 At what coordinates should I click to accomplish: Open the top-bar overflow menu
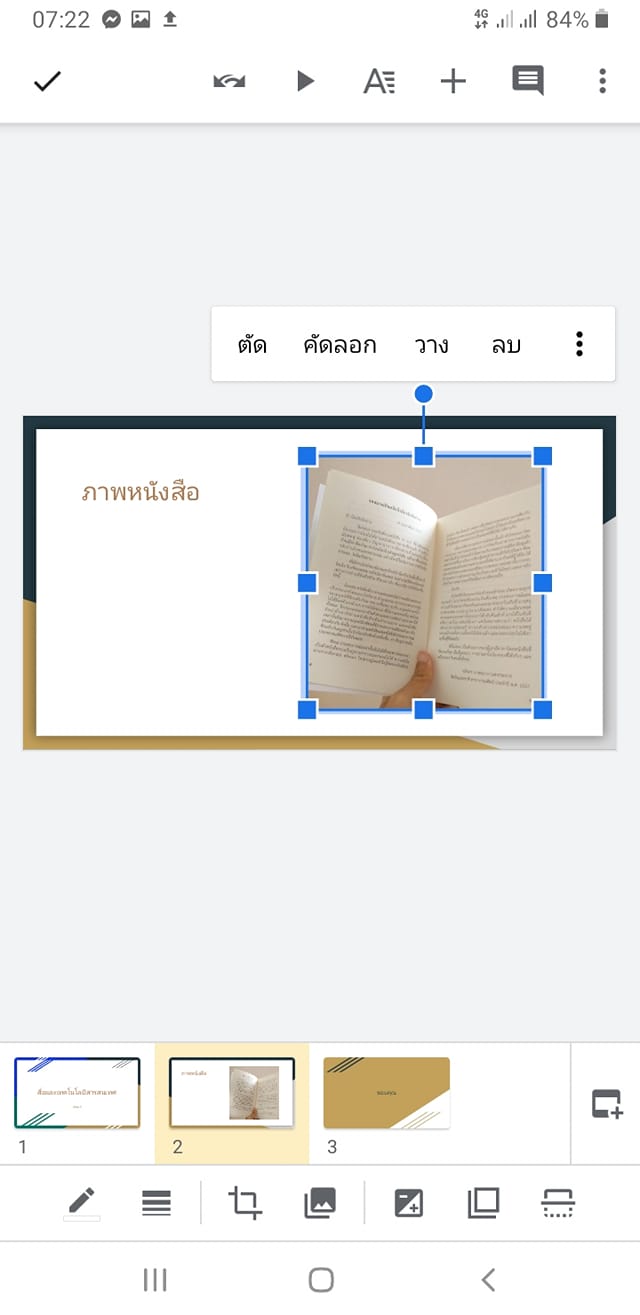(x=602, y=82)
